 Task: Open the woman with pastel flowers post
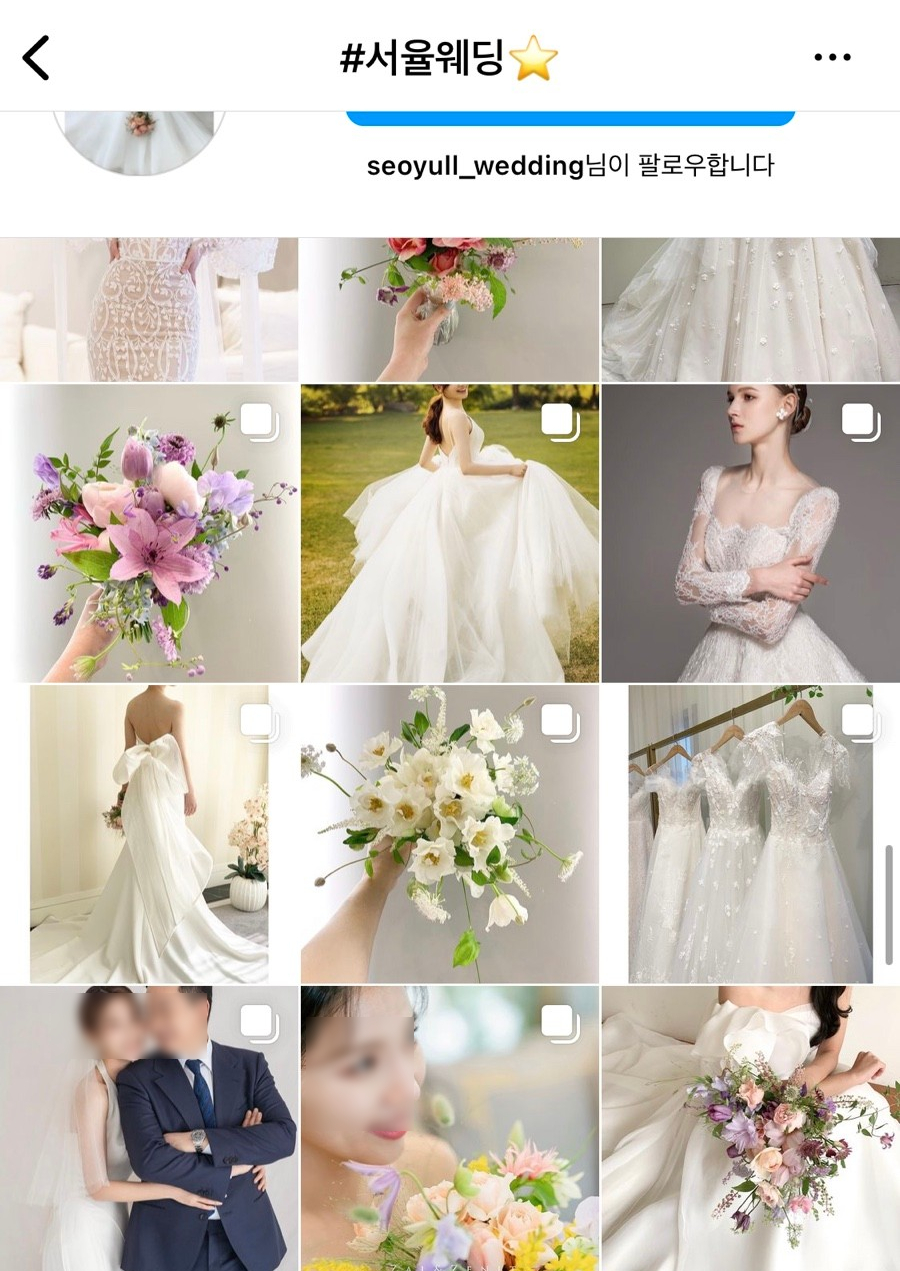click(x=450, y=1128)
